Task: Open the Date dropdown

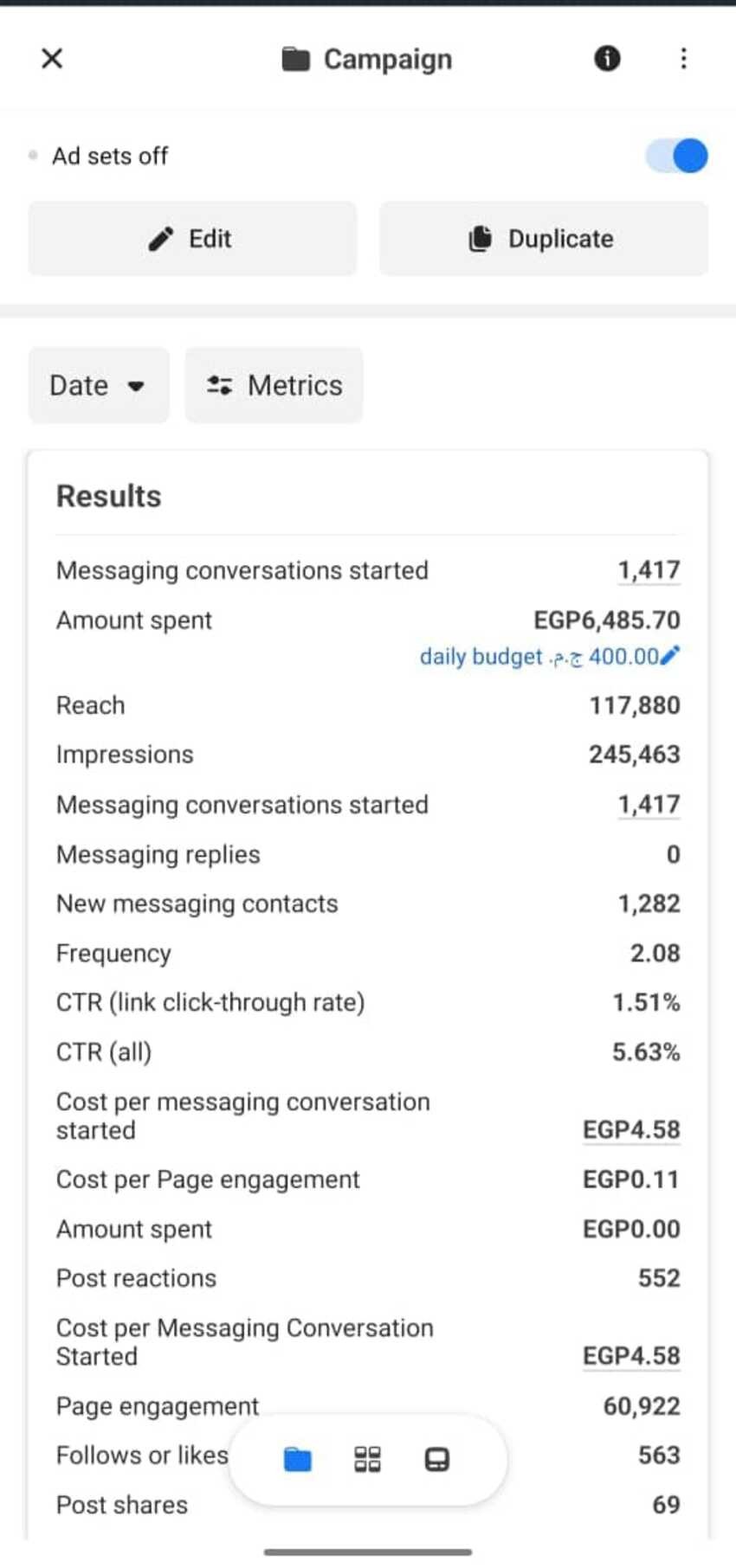Action: 99,385
